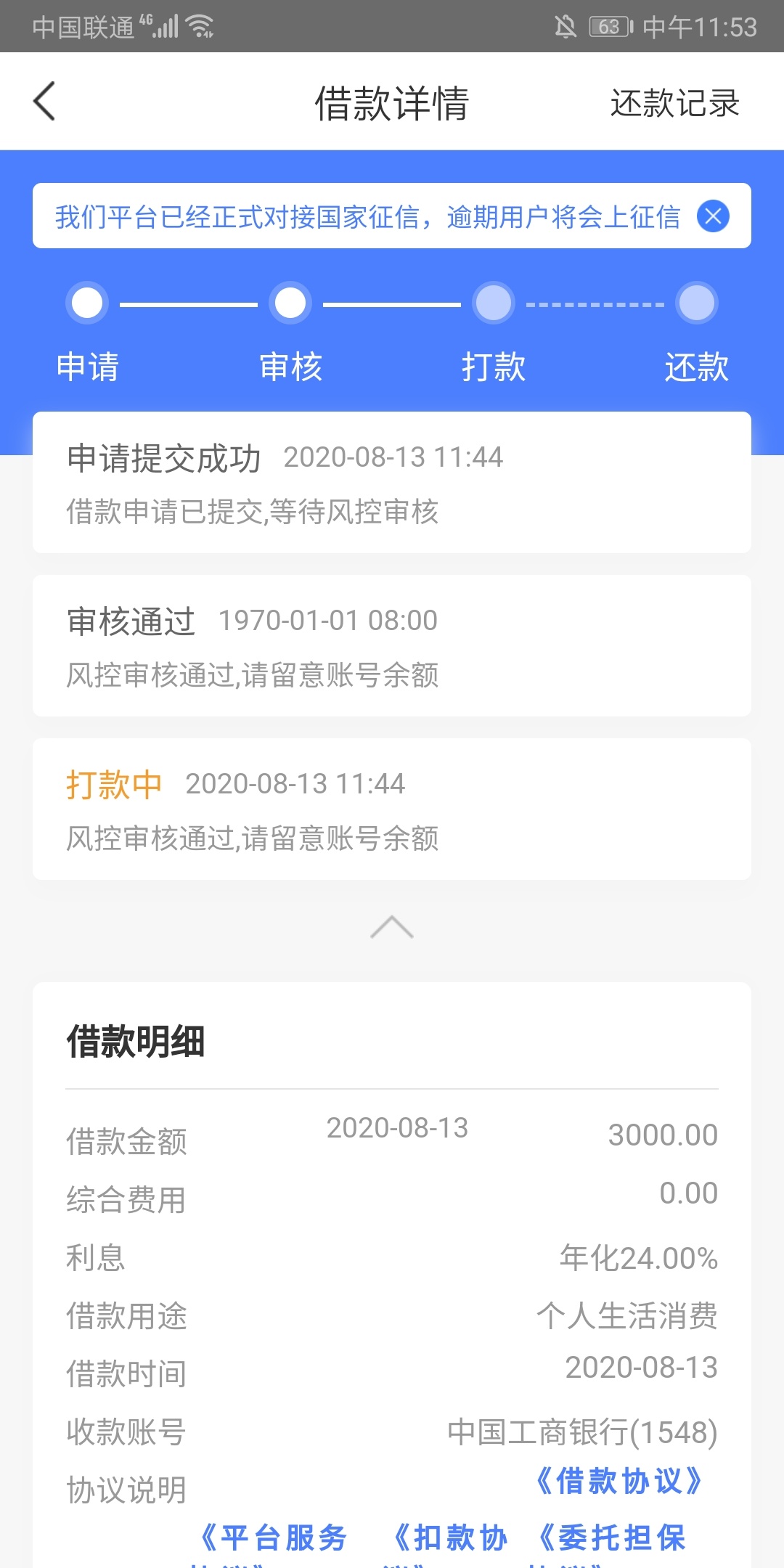Collapse the loan progress timeline
The height and width of the screenshot is (1568, 784).
click(x=392, y=927)
